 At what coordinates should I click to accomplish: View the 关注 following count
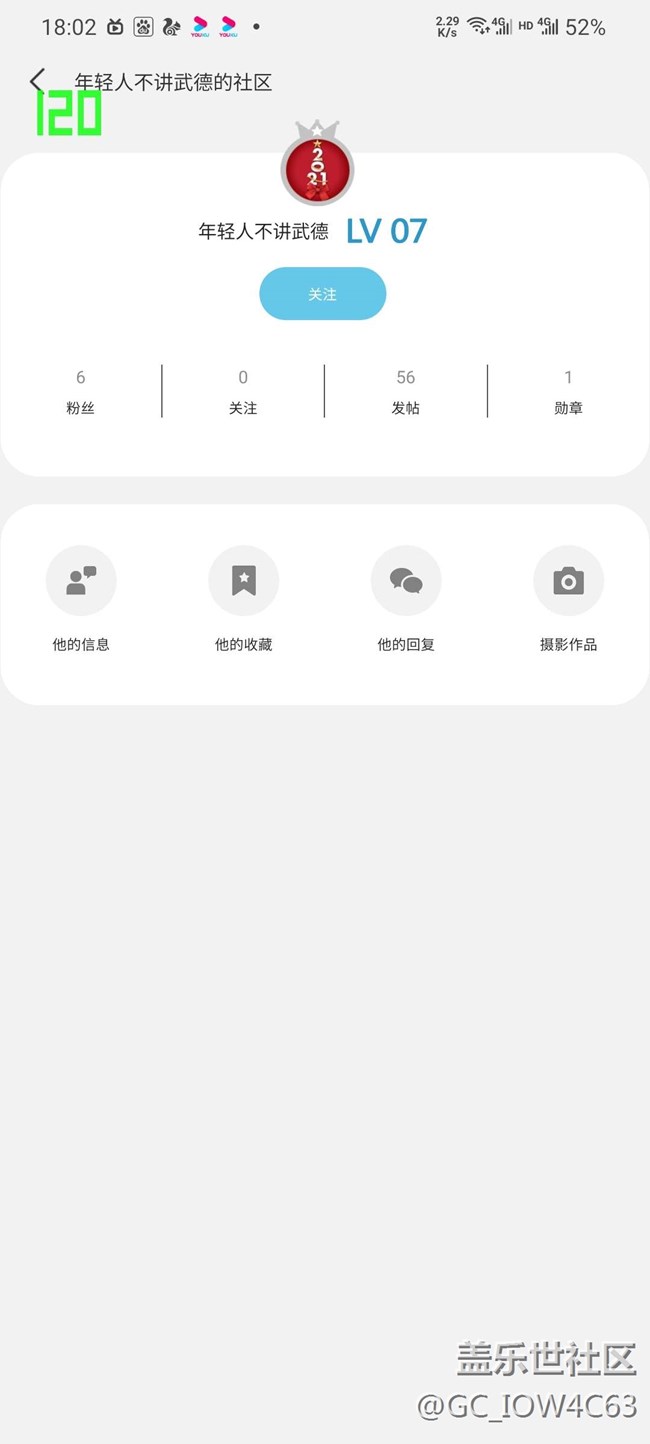243,391
